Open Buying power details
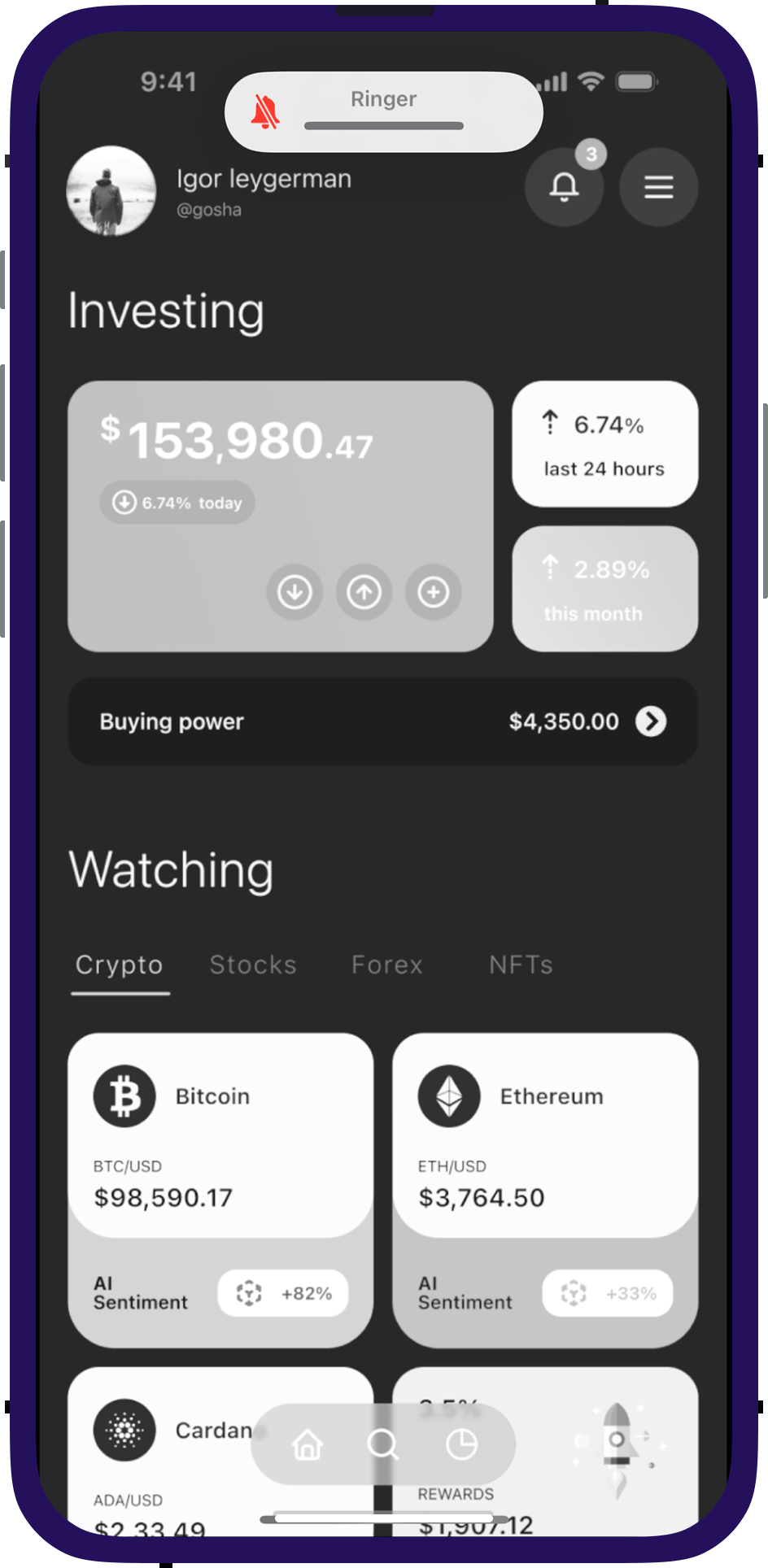The image size is (768, 1568). (382, 721)
